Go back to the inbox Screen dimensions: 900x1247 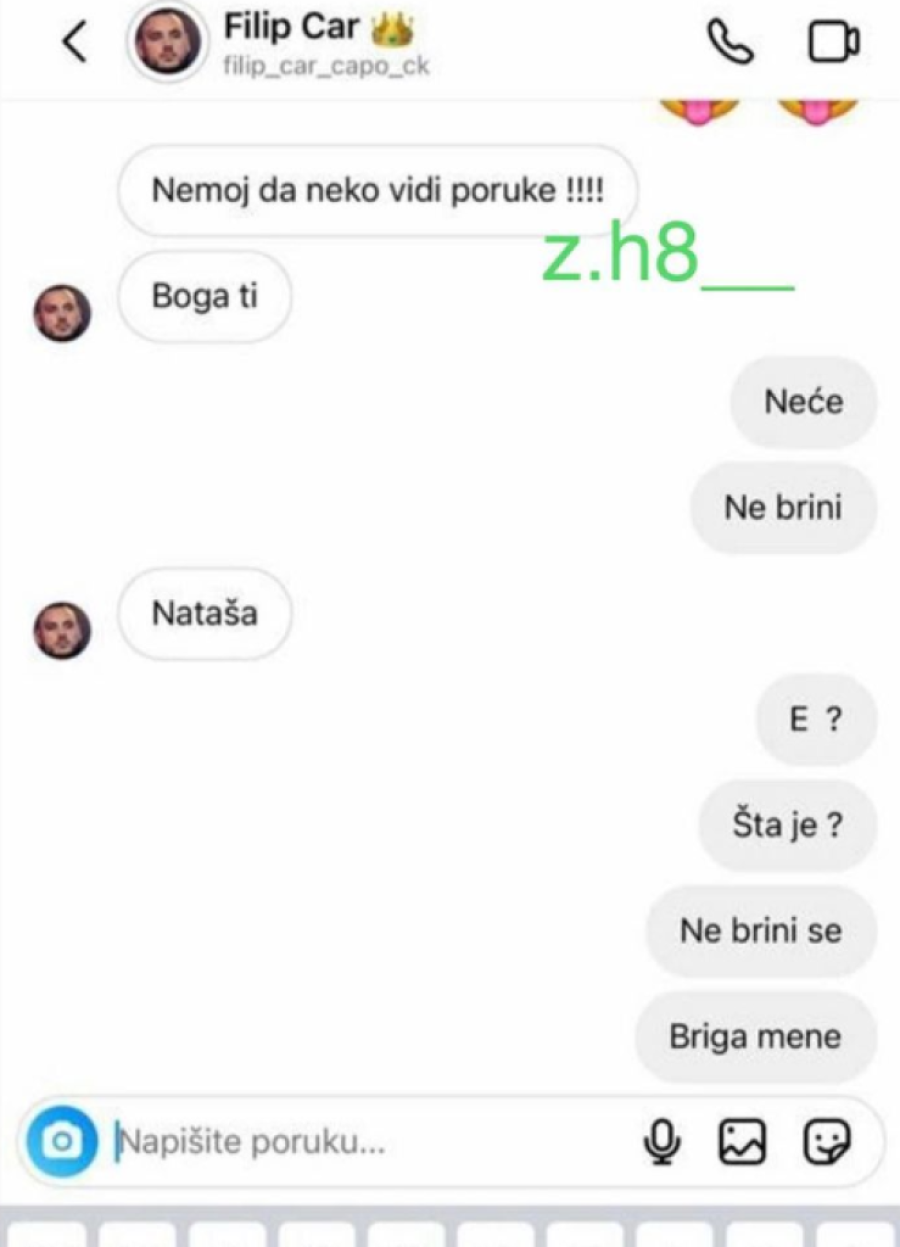[74, 43]
